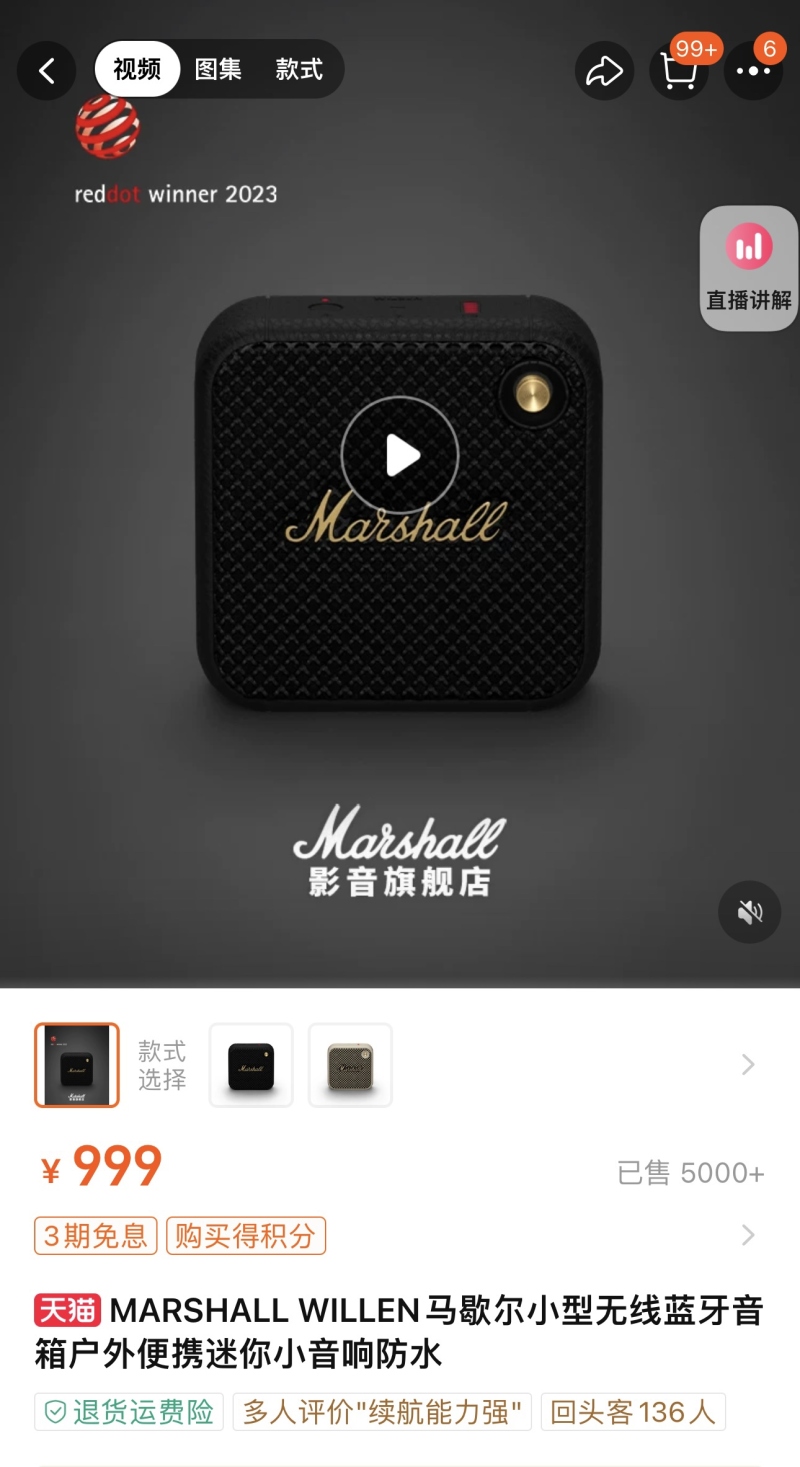
Task: Tap the video cover thumbnail
Action: [x=77, y=1065]
